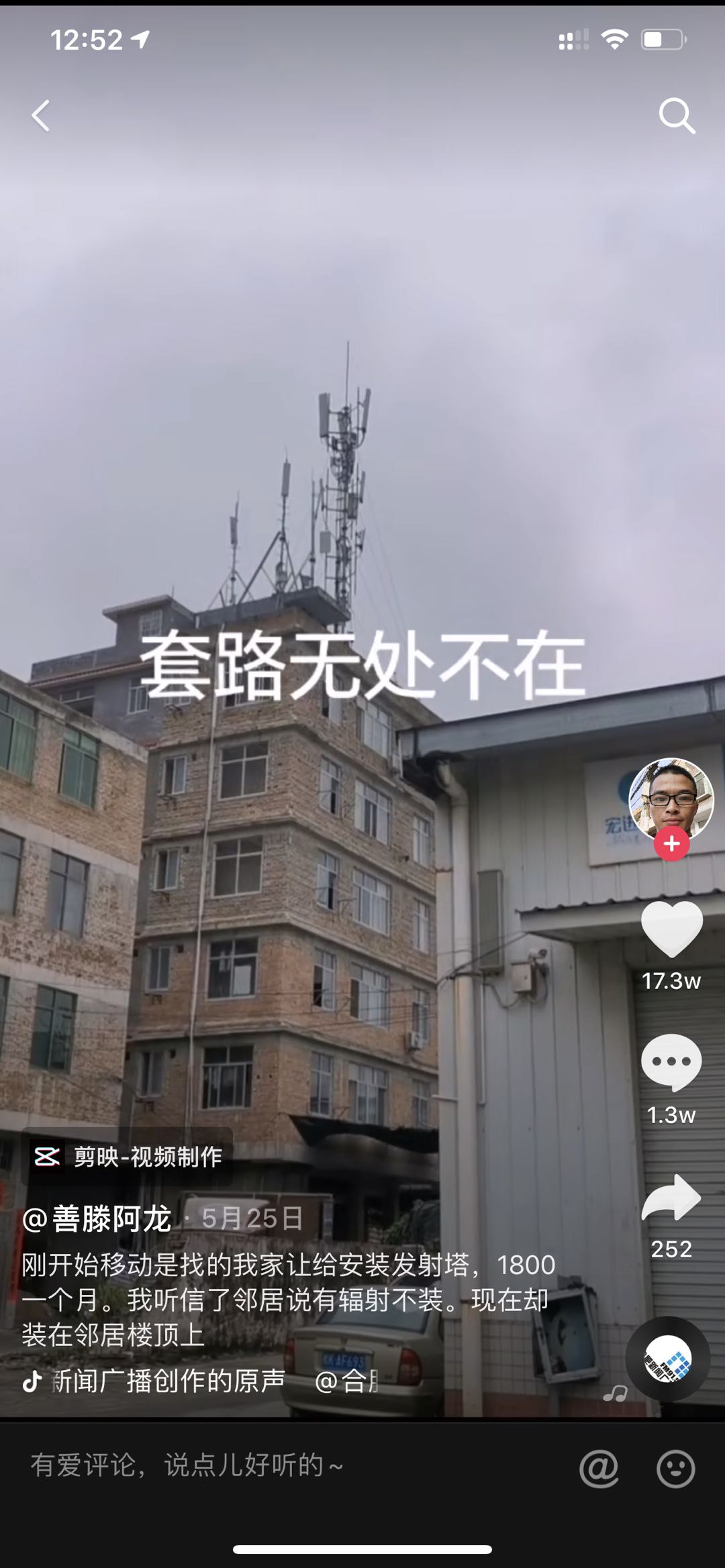This screenshot has width=725, height=1568.
Task: Go back using the top-left arrow
Action: coord(41,116)
